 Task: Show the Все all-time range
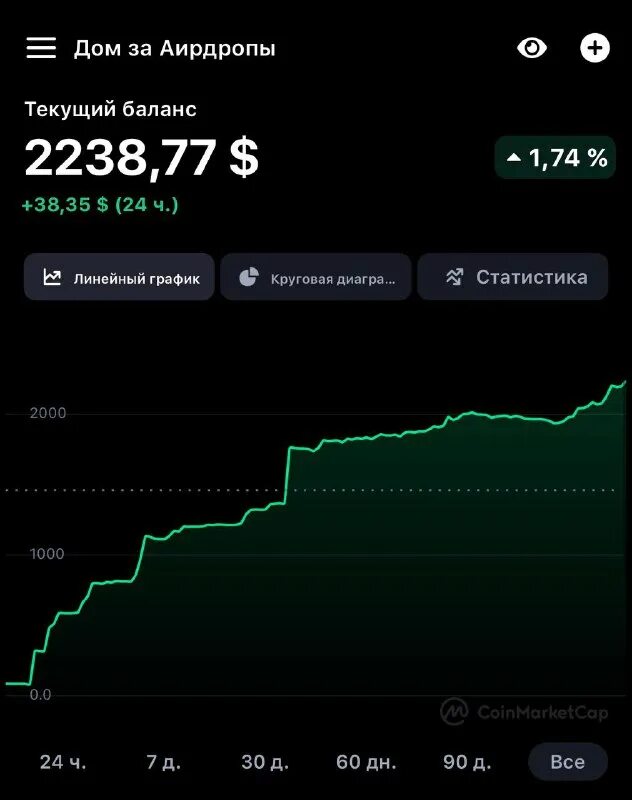[567, 762]
